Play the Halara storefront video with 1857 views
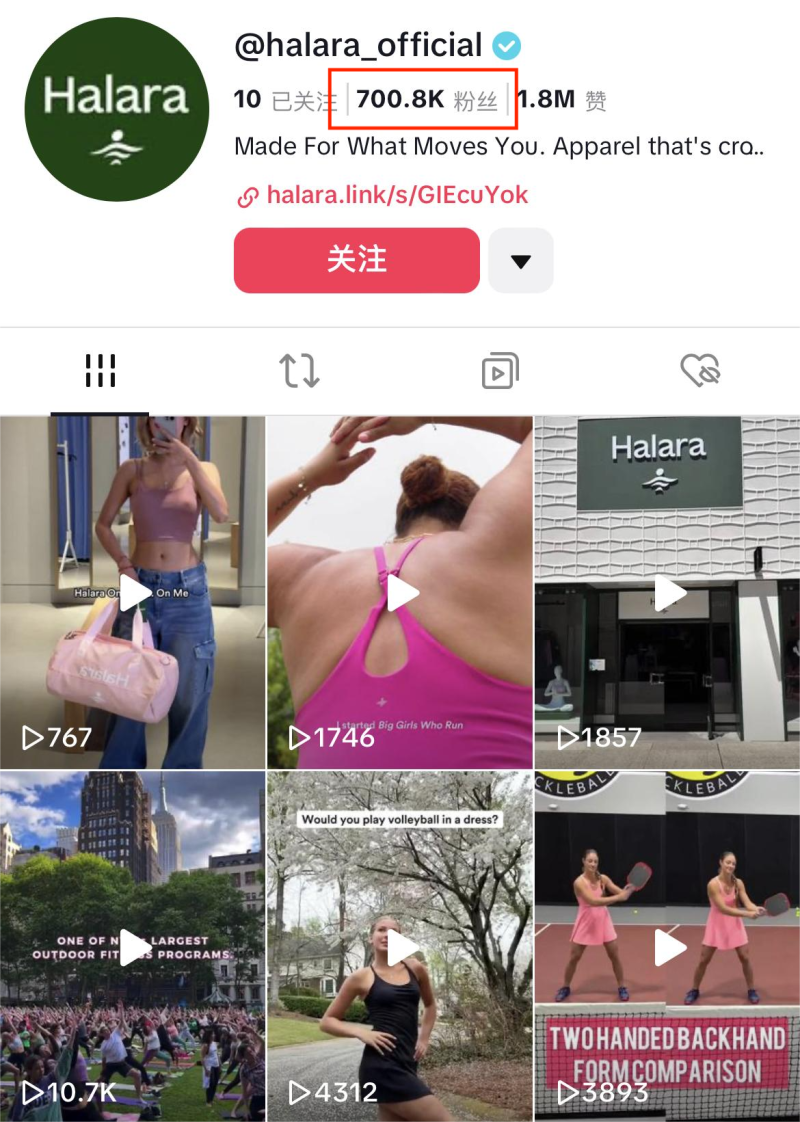This screenshot has height=1122, width=800. [667, 592]
